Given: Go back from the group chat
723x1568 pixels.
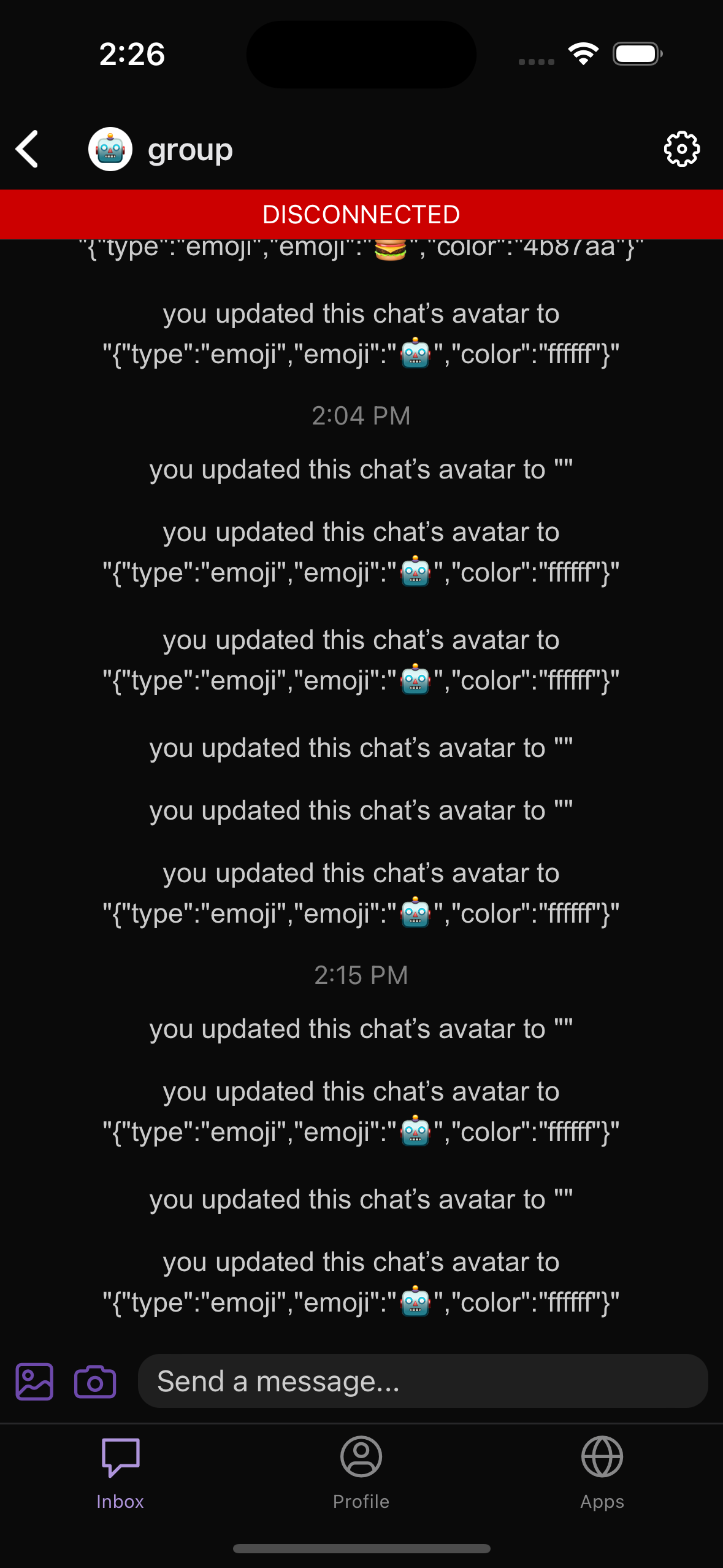Looking at the screenshot, I should click(x=28, y=149).
